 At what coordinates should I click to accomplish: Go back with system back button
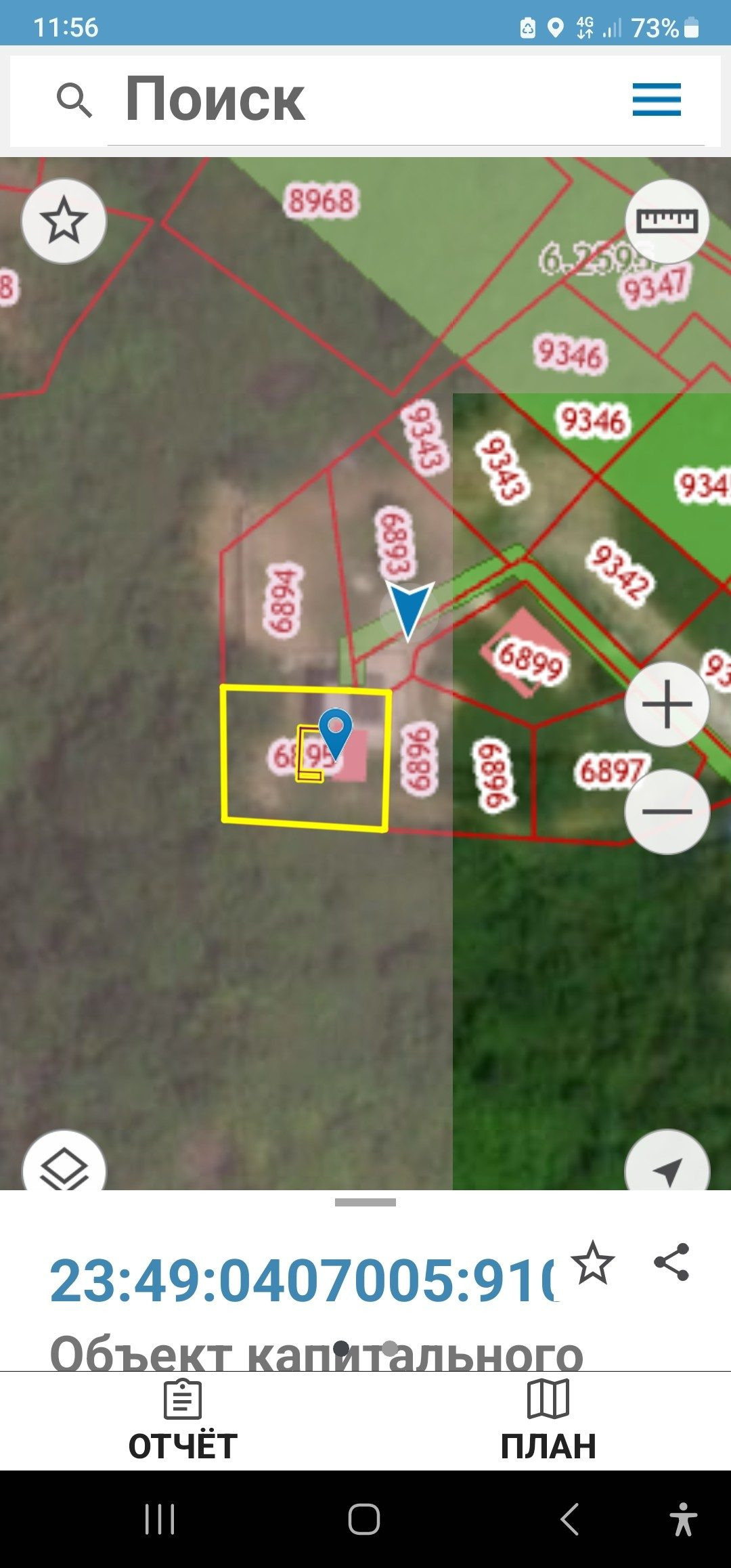(x=570, y=1519)
